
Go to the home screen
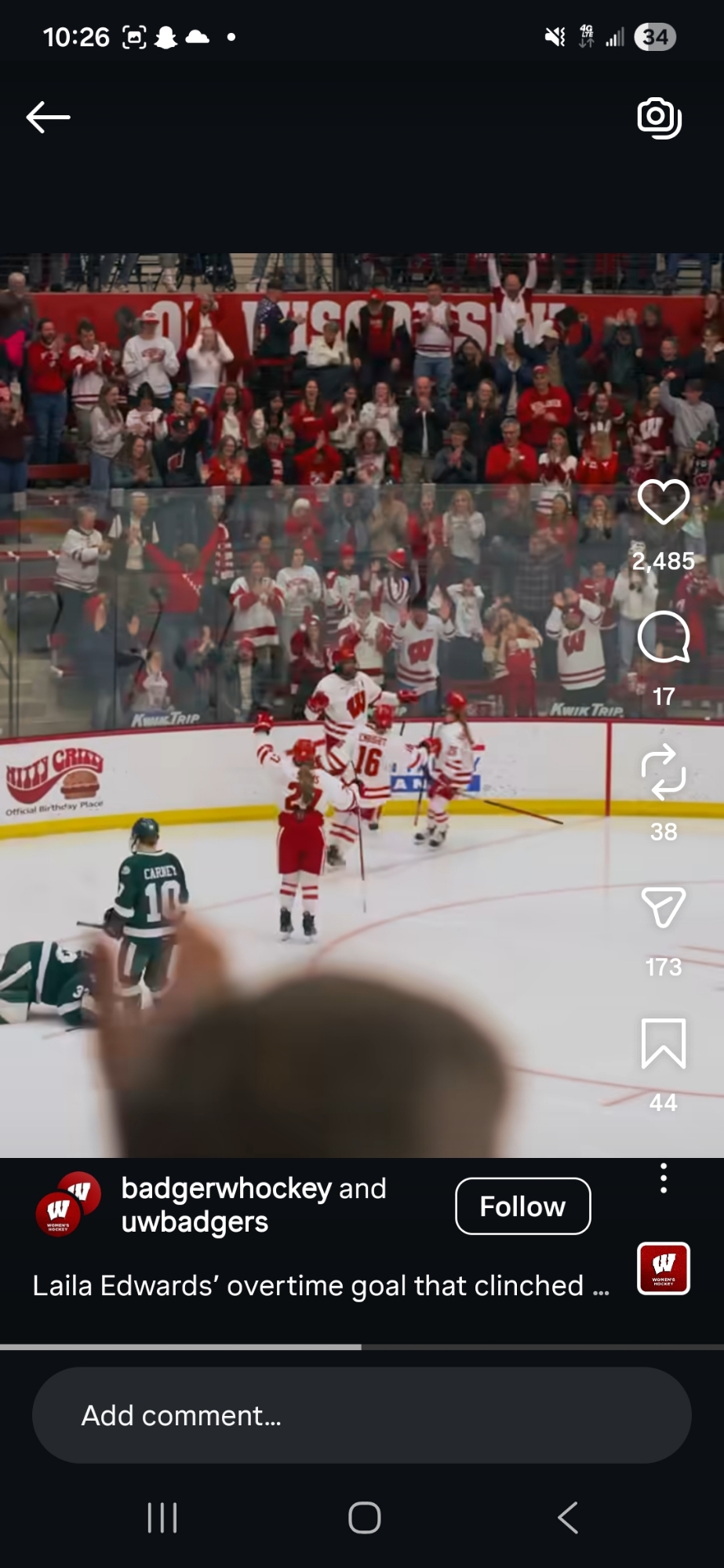[364, 1518]
